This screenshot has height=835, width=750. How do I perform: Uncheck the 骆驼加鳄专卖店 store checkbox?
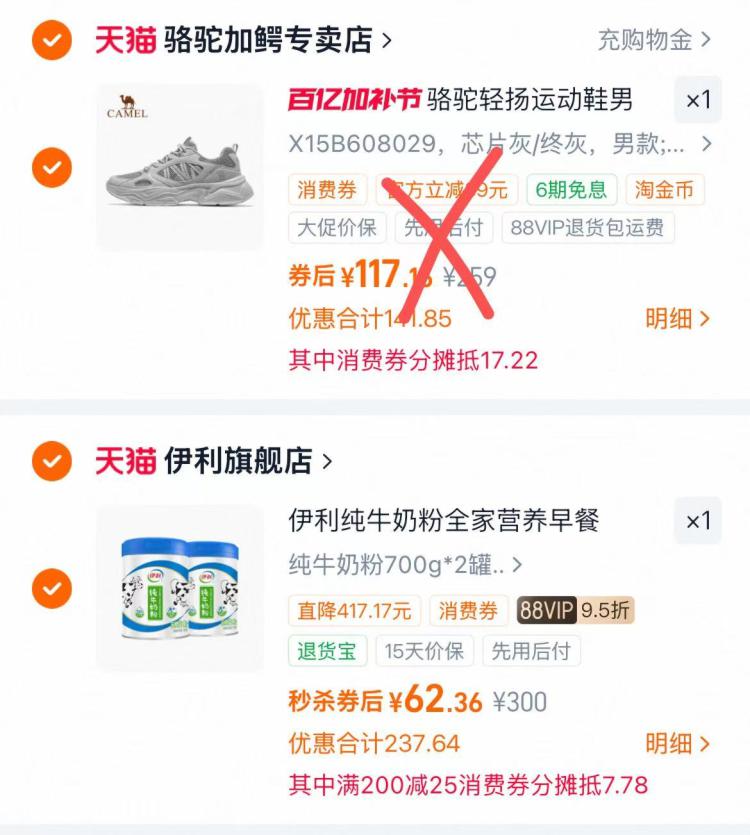click(52, 40)
